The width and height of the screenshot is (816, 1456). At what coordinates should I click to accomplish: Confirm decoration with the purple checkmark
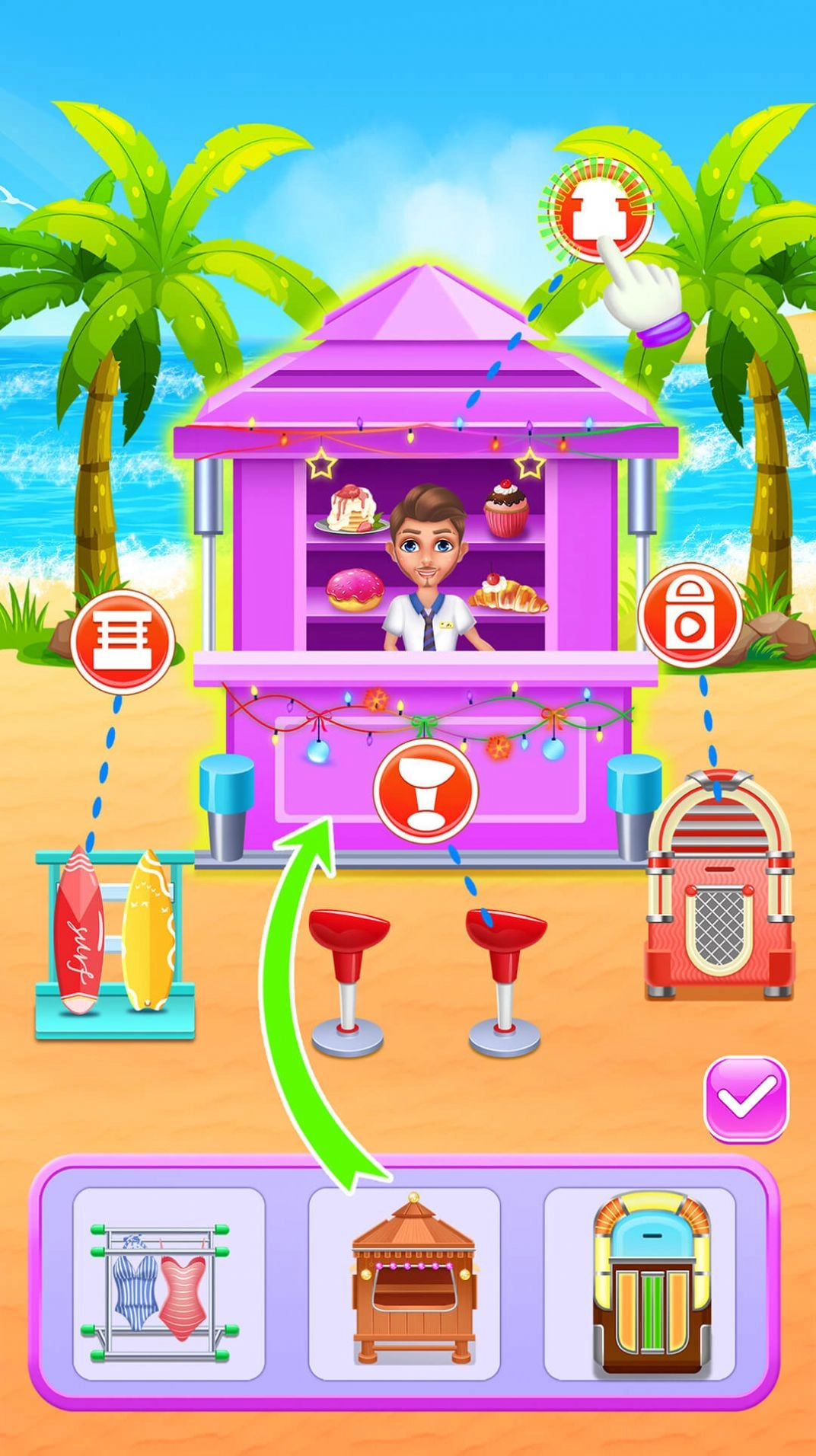(746, 1099)
